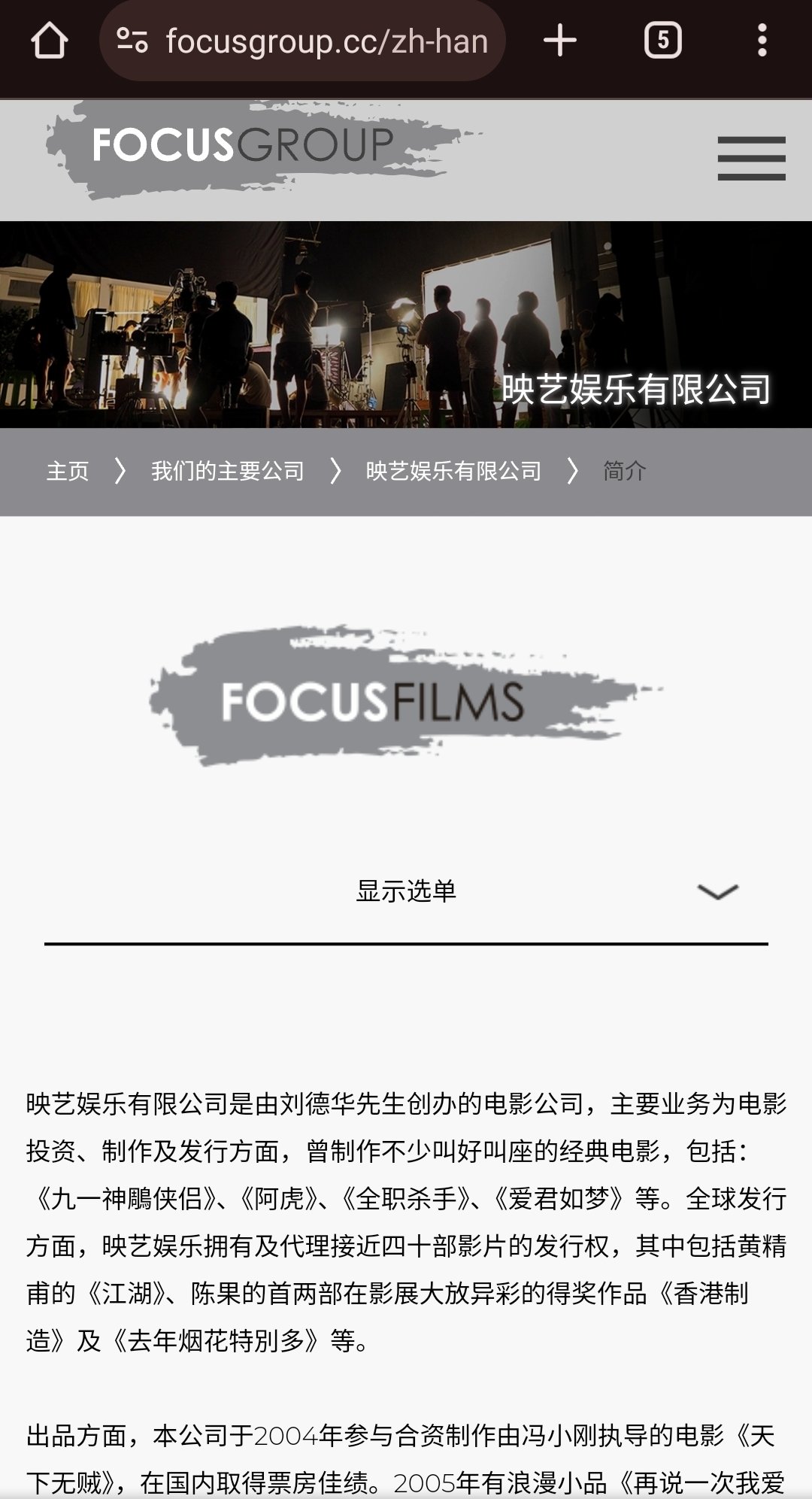Tap the URL address bar
This screenshot has height=1499, width=812.
tap(326, 41)
